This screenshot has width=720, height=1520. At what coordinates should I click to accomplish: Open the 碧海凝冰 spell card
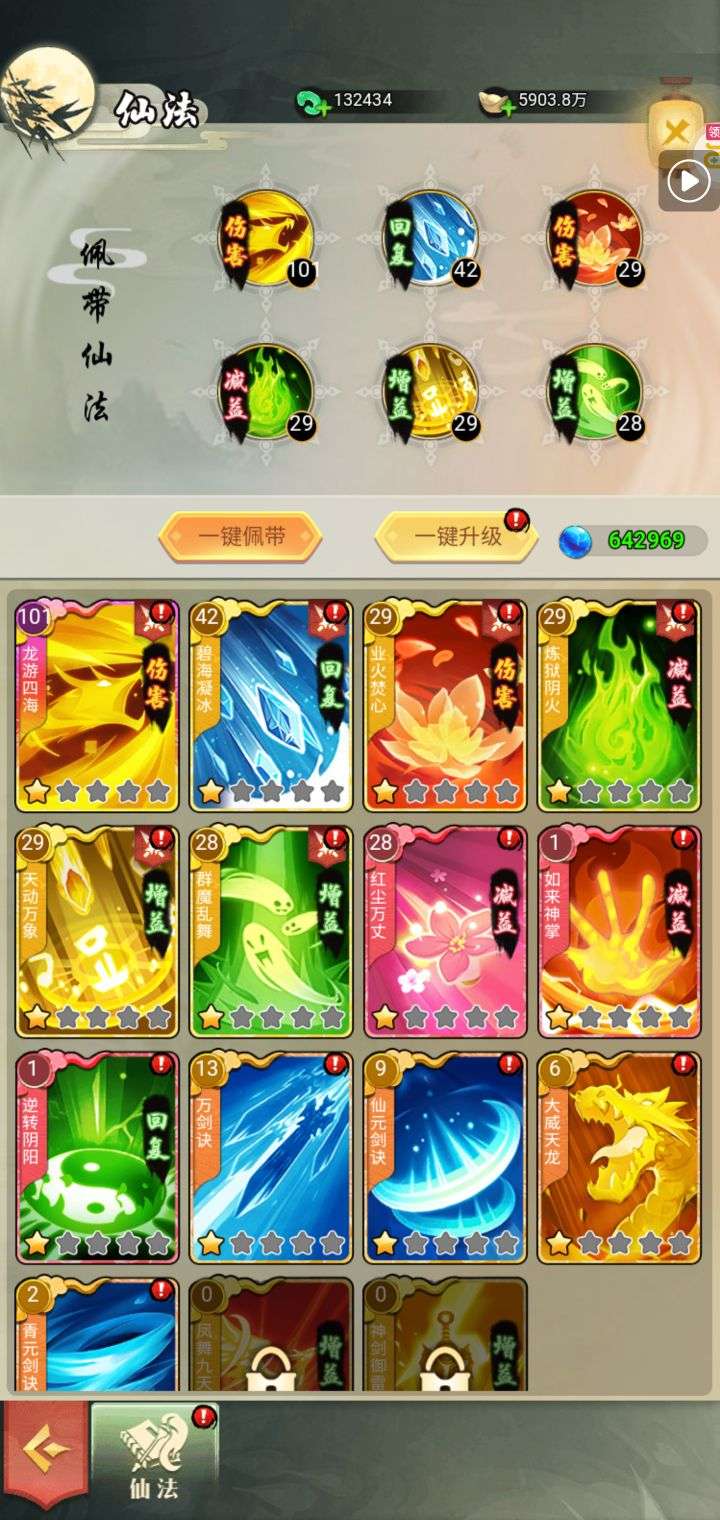pyautogui.click(x=271, y=706)
